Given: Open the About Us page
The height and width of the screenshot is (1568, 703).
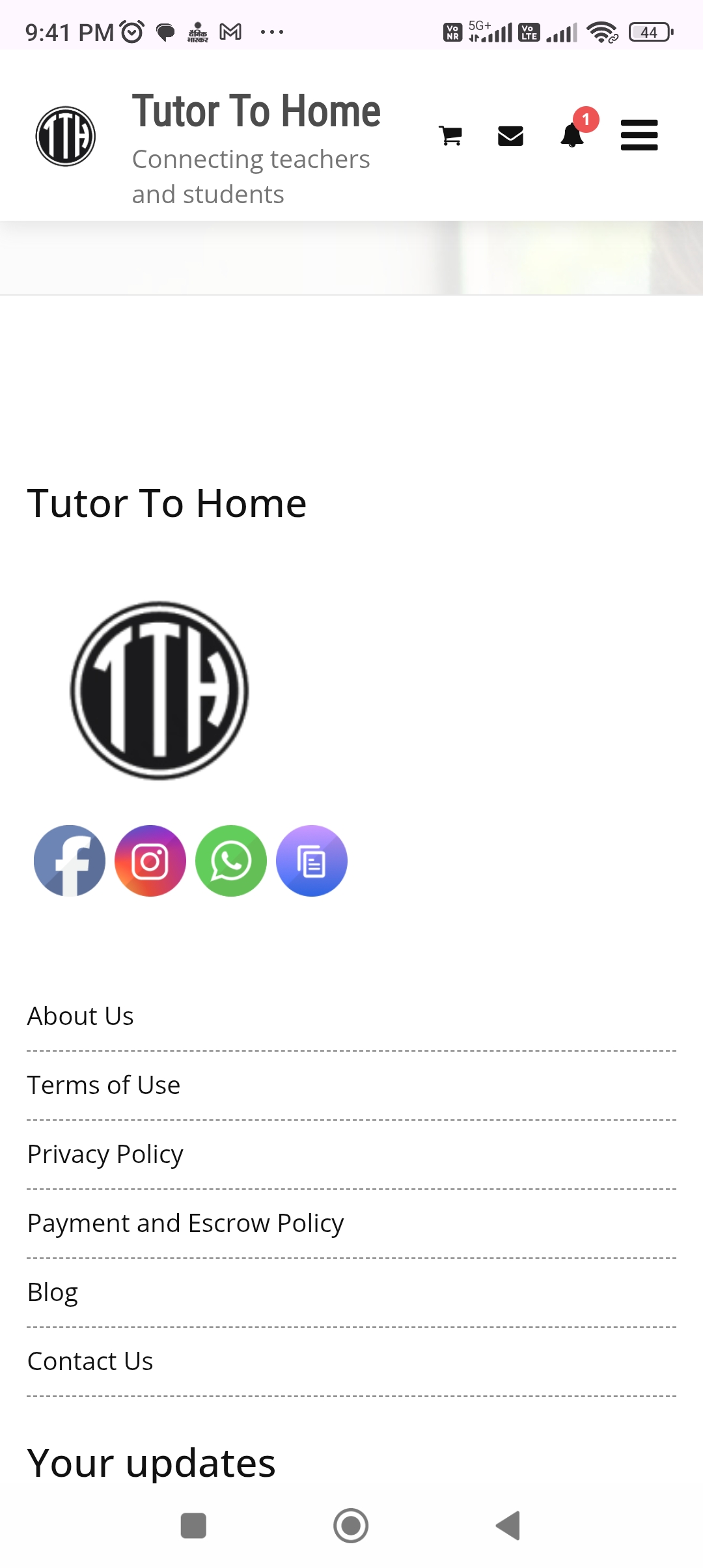Looking at the screenshot, I should pyautogui.click(x=81, y=1016).
